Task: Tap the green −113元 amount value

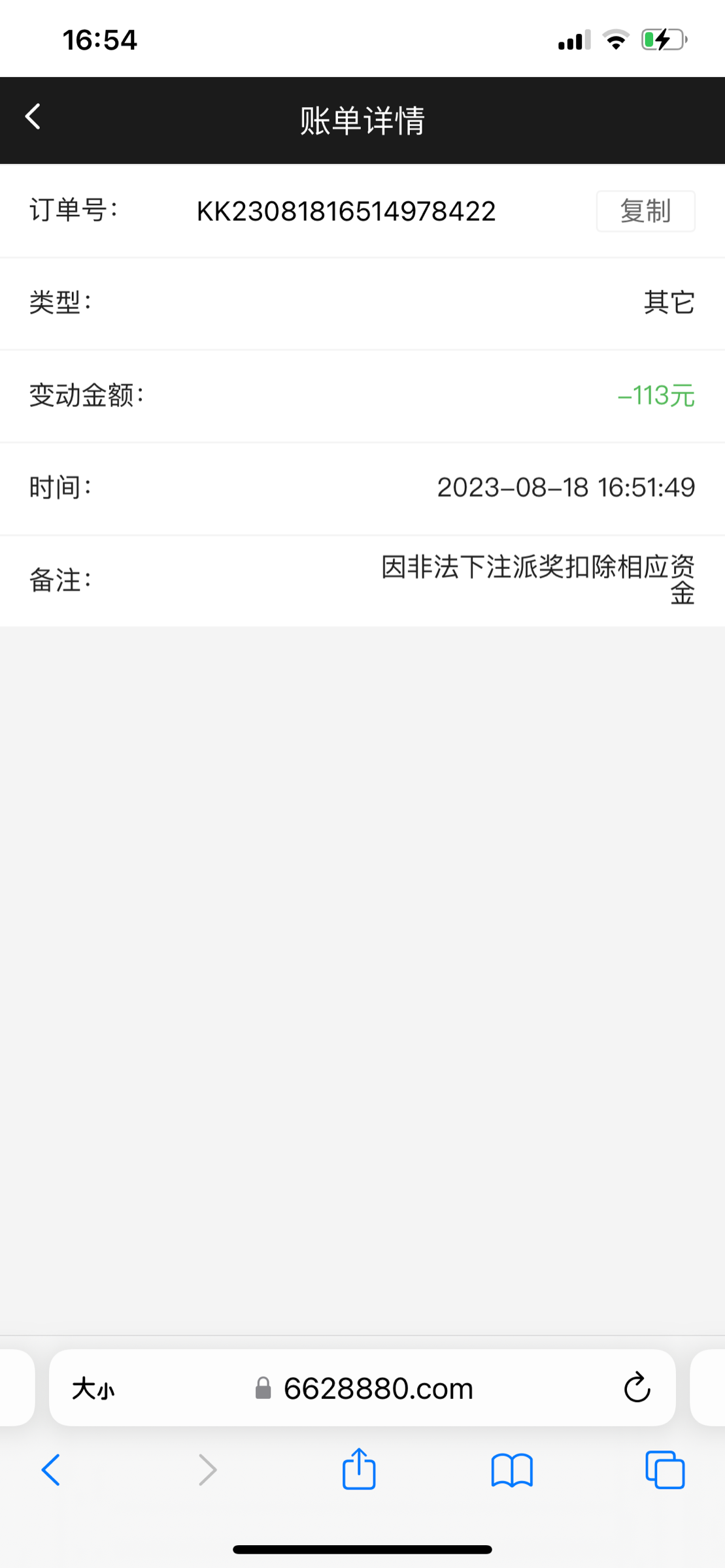Action: coord(656,395)
